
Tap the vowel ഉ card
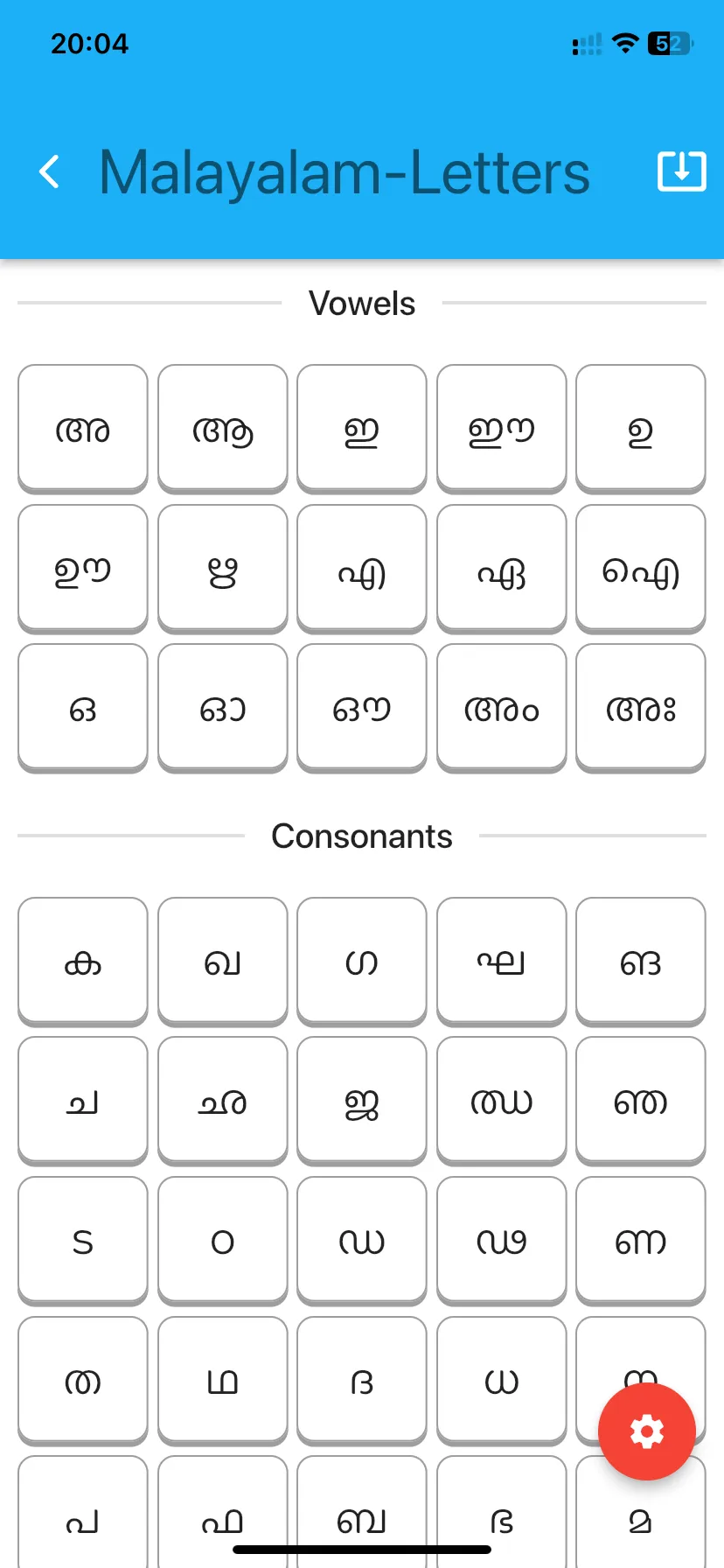(x=640, y=428)
